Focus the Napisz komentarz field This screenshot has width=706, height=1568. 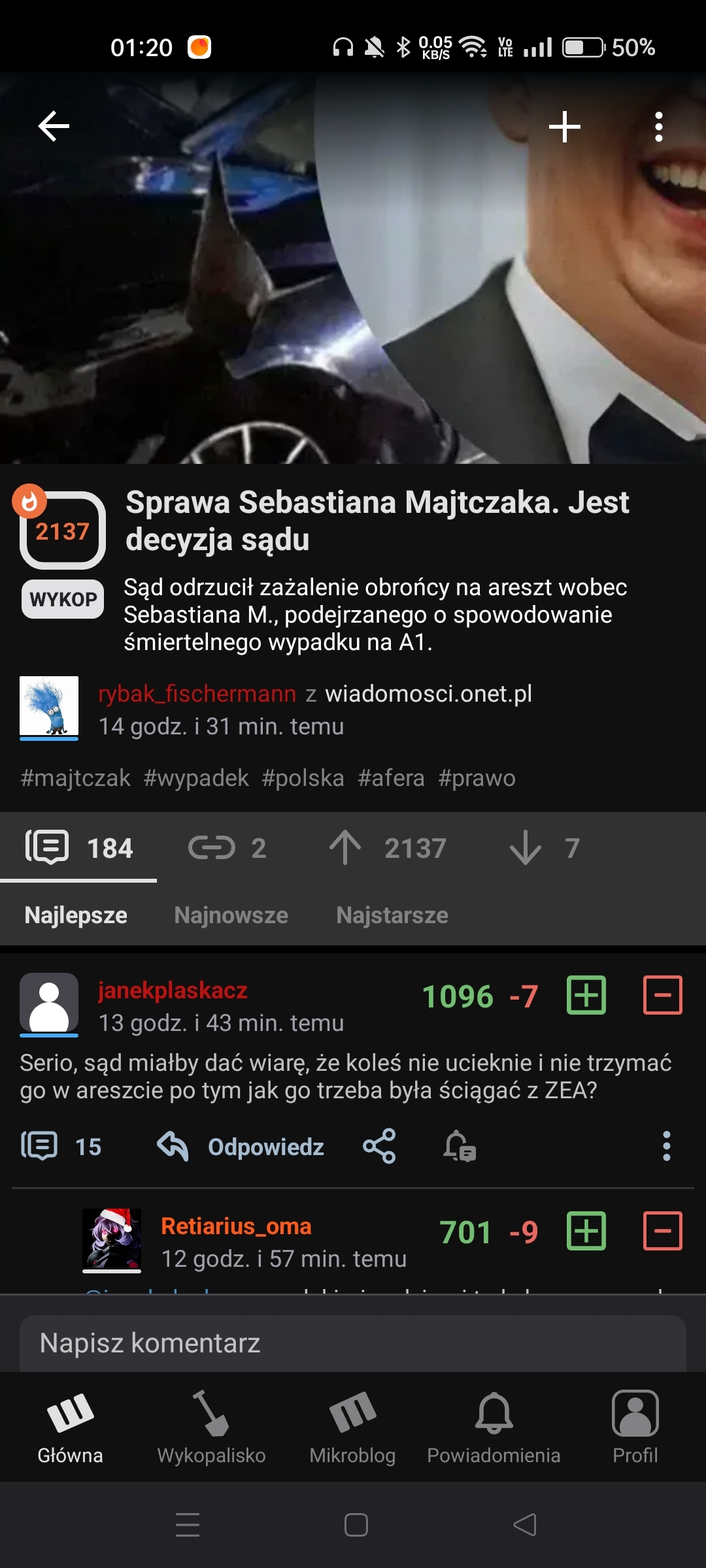coord(353,1343)
